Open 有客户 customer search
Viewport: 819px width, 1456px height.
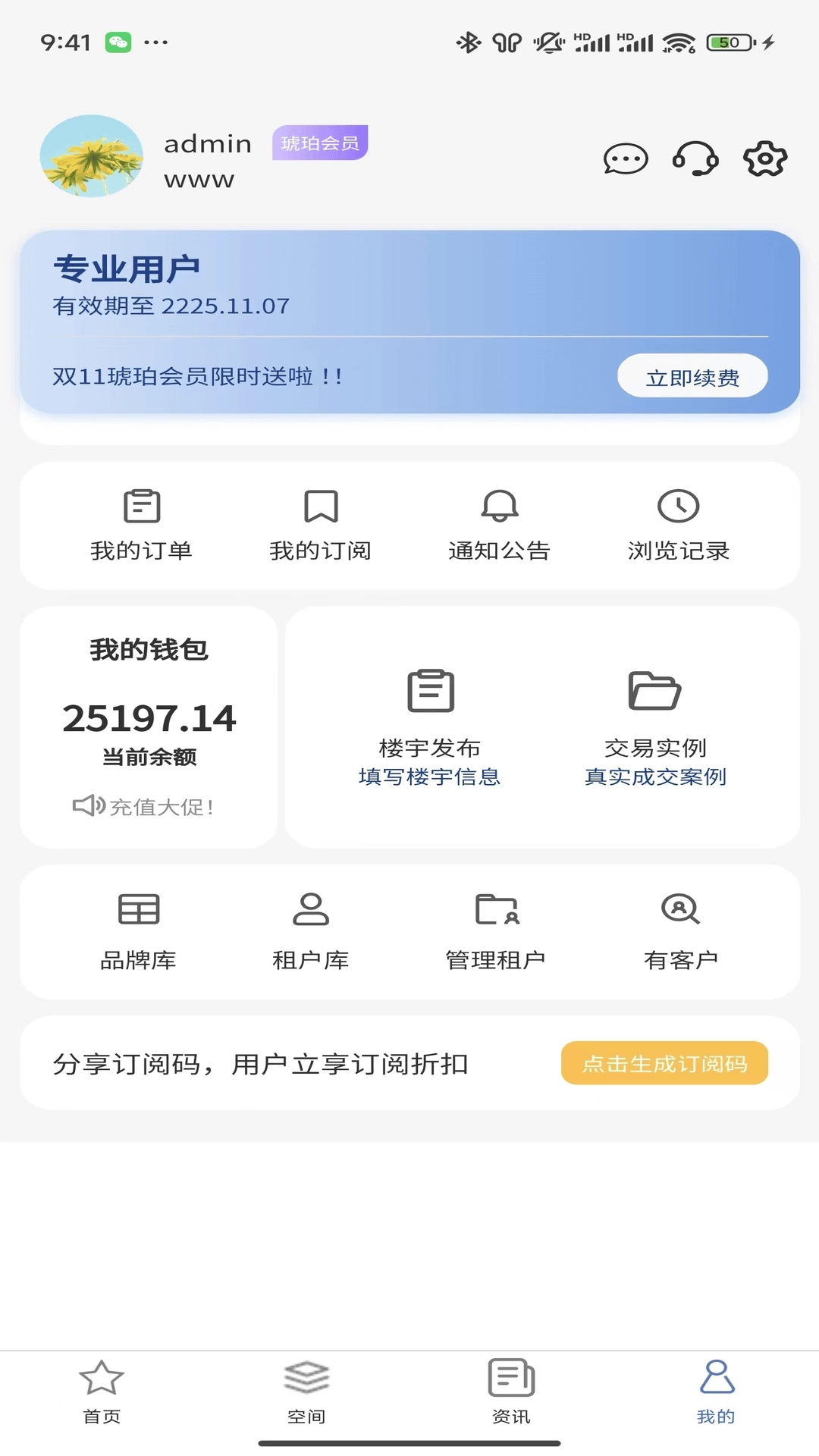681,933
